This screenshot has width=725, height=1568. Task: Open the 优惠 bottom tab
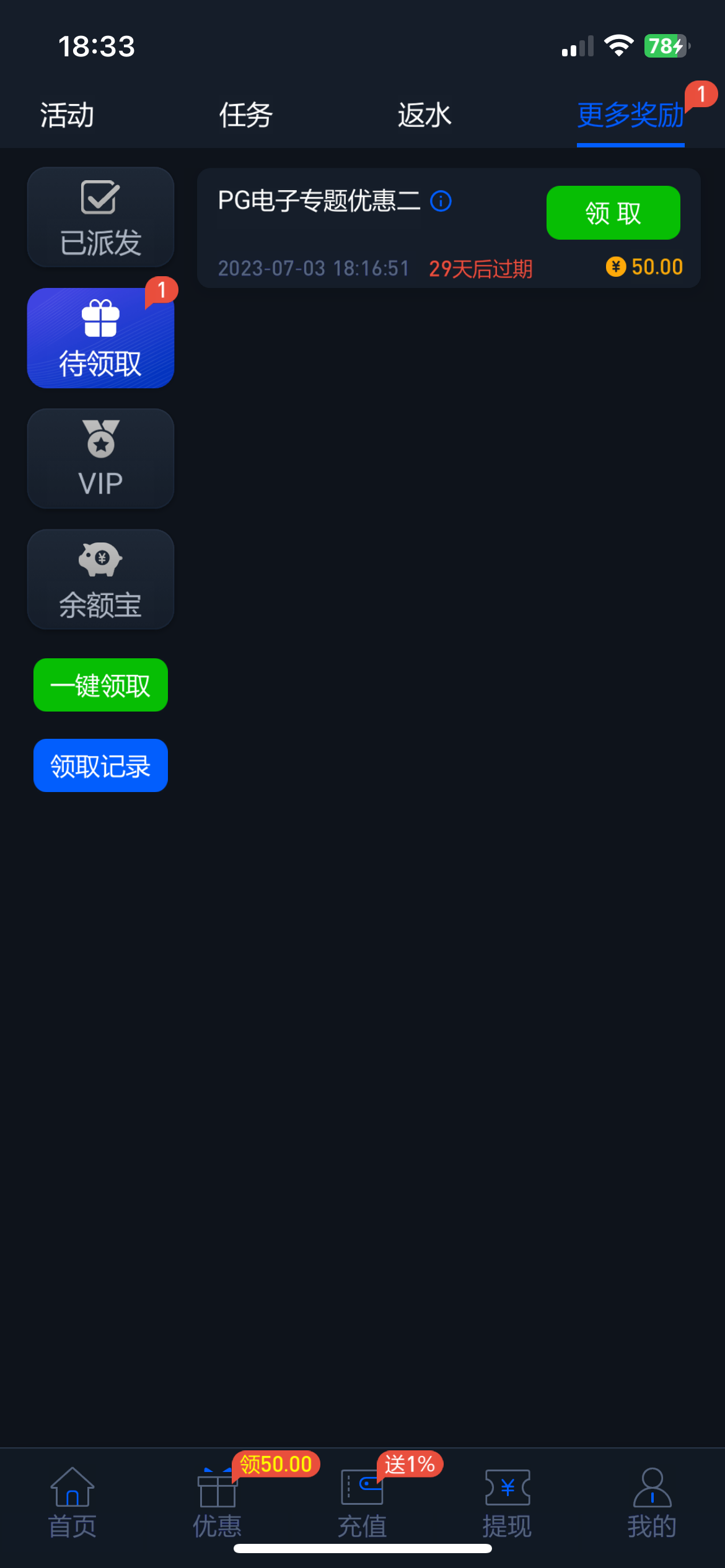pos(217,1502)
